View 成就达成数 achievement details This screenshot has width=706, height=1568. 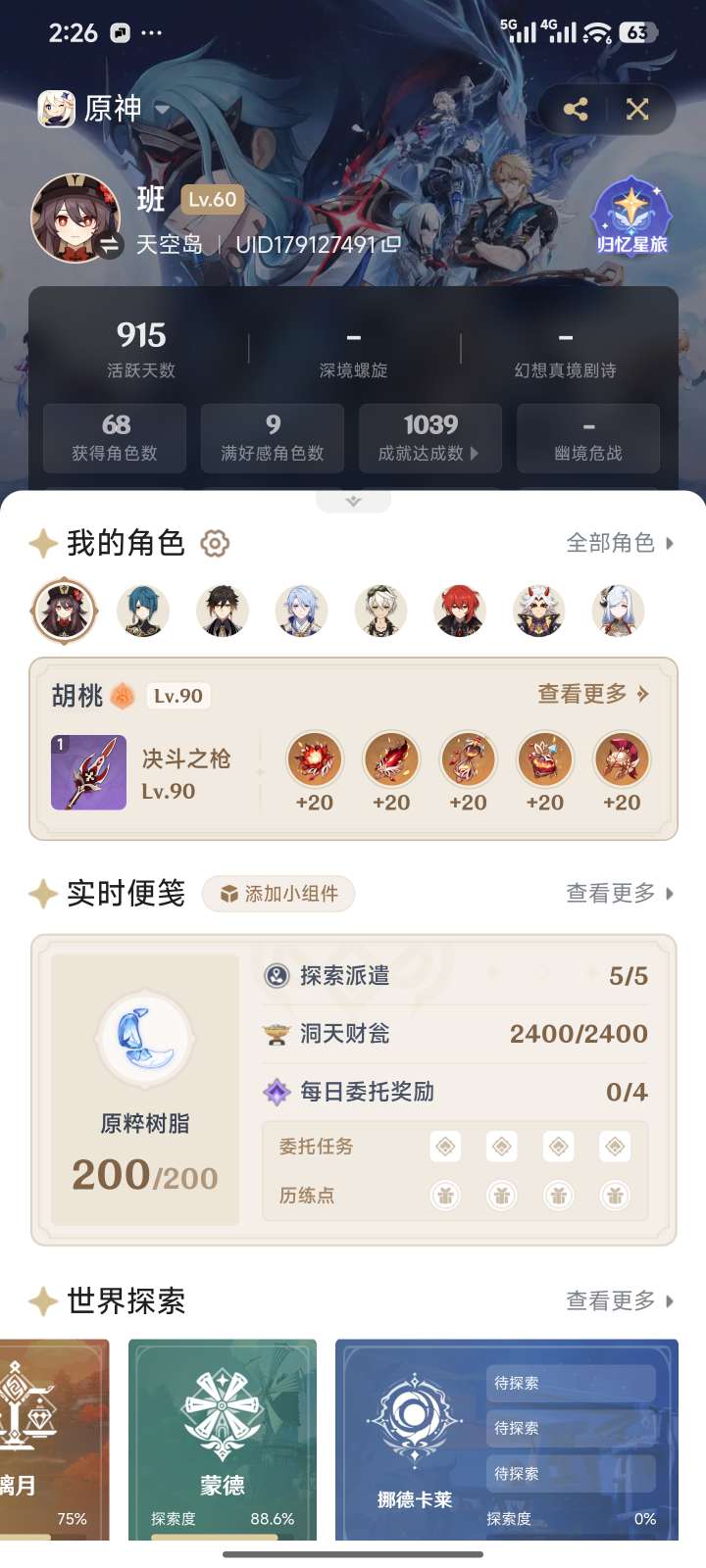(x=429, y=437)
